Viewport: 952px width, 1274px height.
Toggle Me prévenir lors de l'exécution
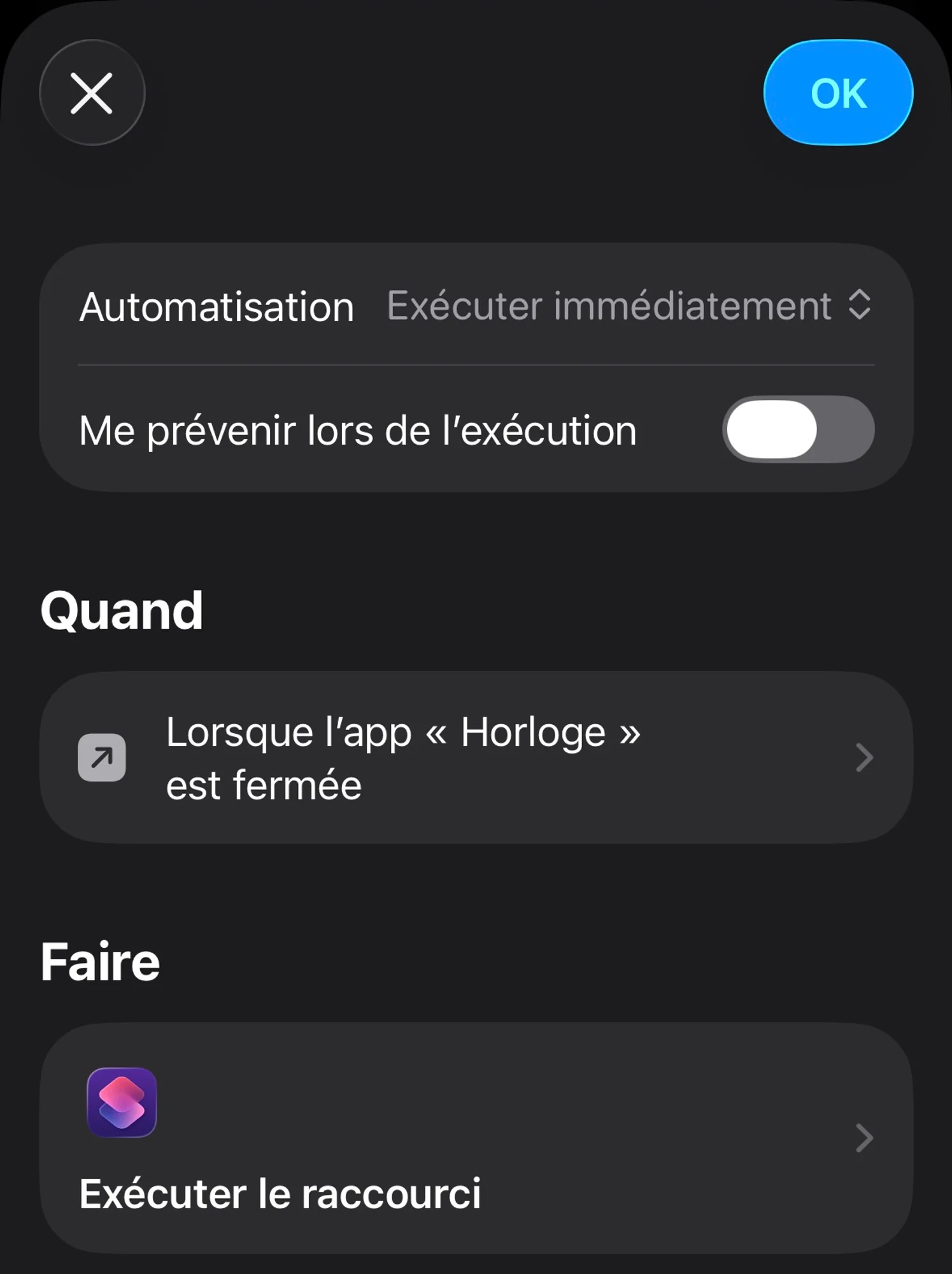tap(798, 429)
